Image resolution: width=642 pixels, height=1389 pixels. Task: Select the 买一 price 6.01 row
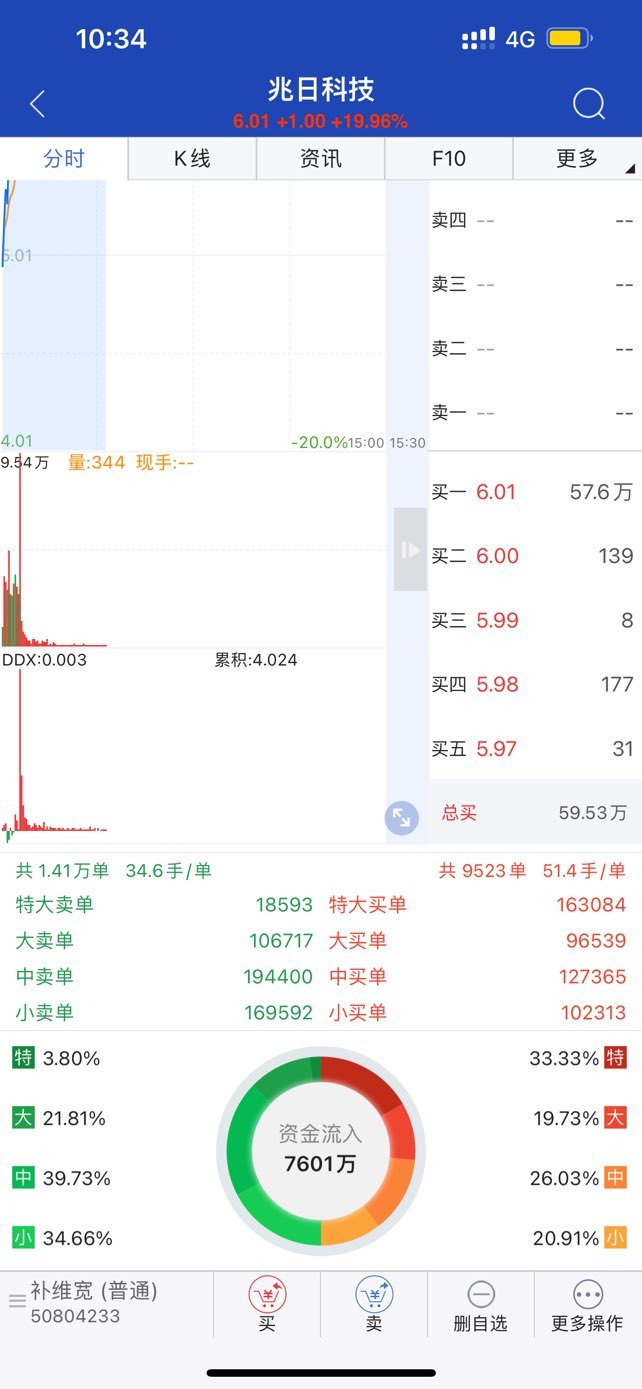coord(535,492)
